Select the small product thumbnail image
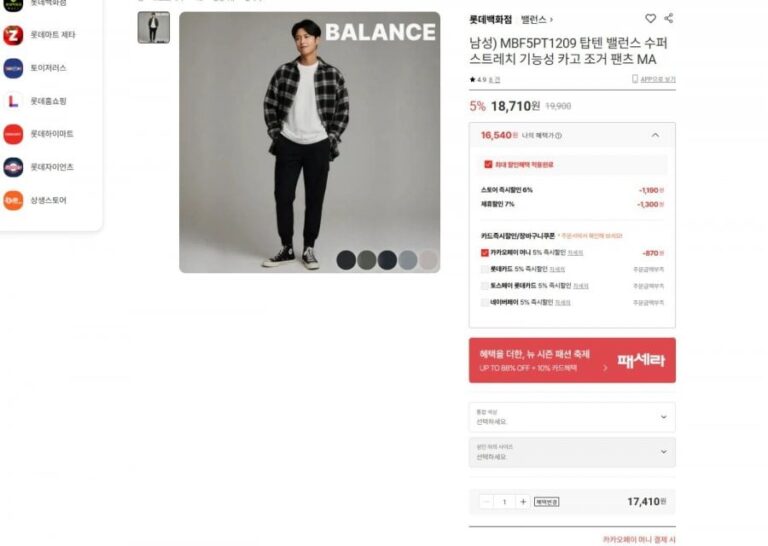The width and height of the screenshot is (768, 546). (153, 28)
